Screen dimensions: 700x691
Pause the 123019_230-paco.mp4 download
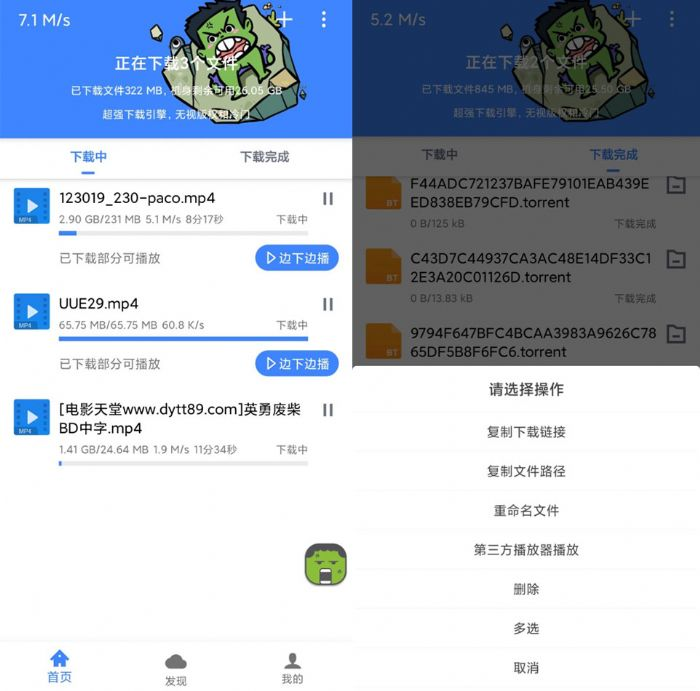point(328,198)
